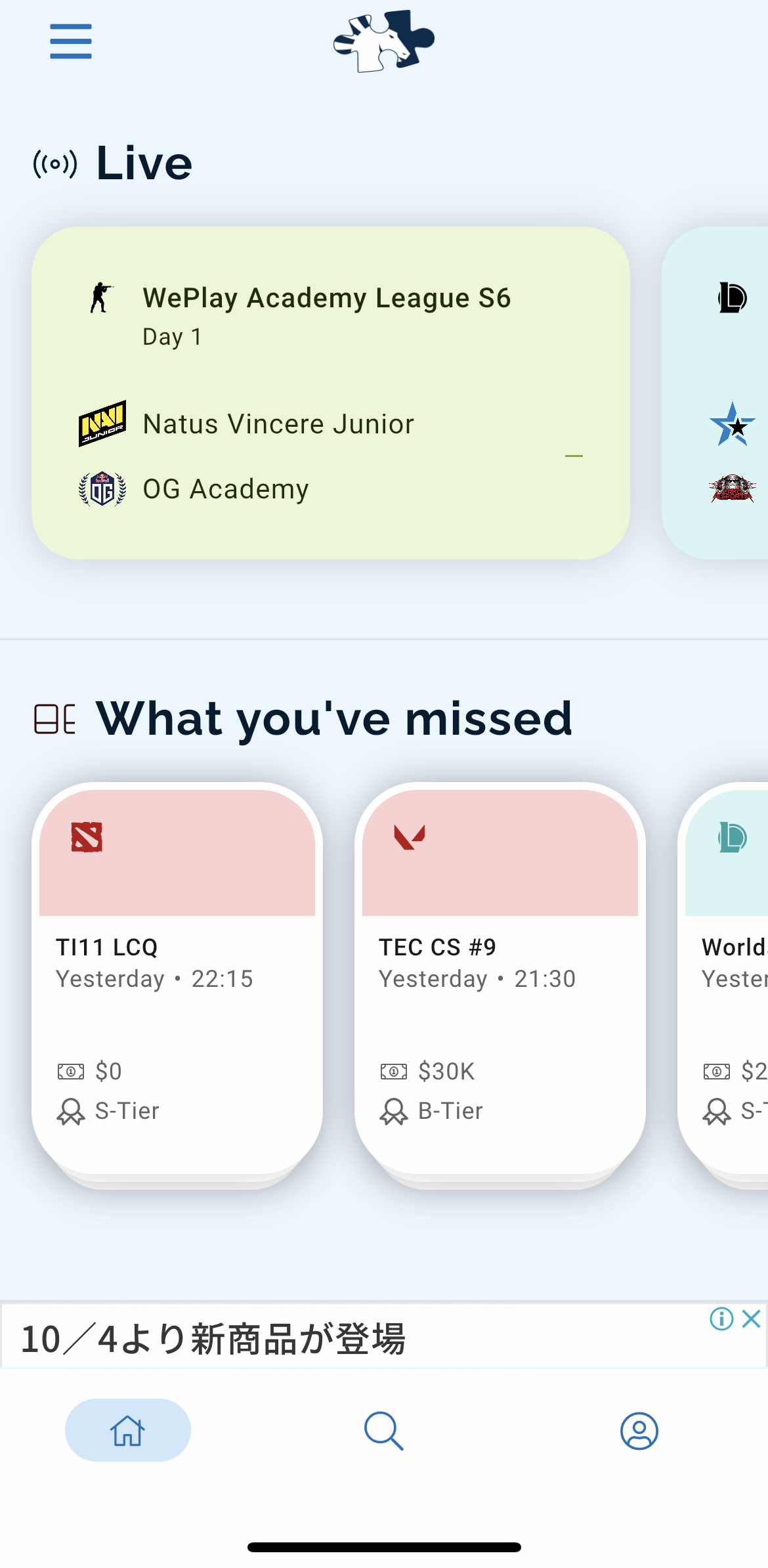Image resolution: width=768 pixels, height=1568 pixels.
Task: Switch to the Profile tab
Action: click(639, 1430)
